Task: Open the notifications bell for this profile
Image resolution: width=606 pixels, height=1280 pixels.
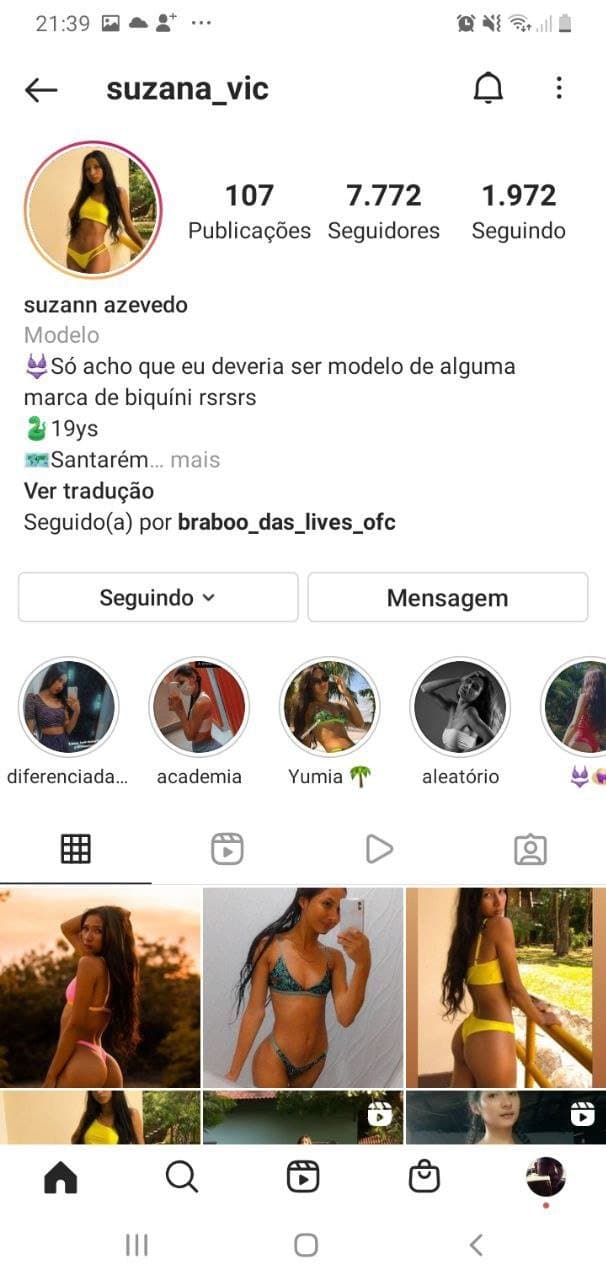Action: pos(488,89)
